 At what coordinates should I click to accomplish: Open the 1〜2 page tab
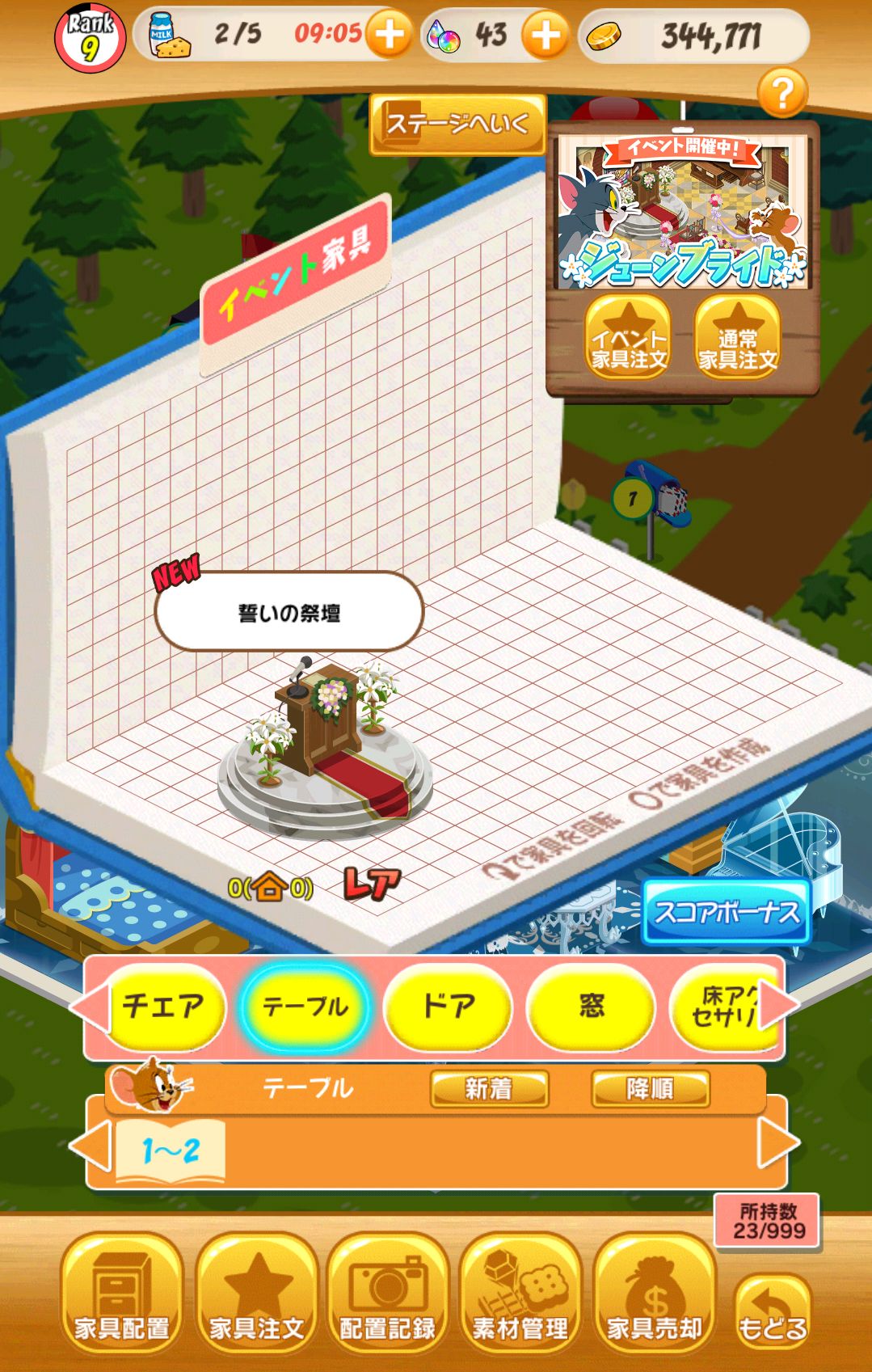pyautogui.click(x=171, y=1151)
